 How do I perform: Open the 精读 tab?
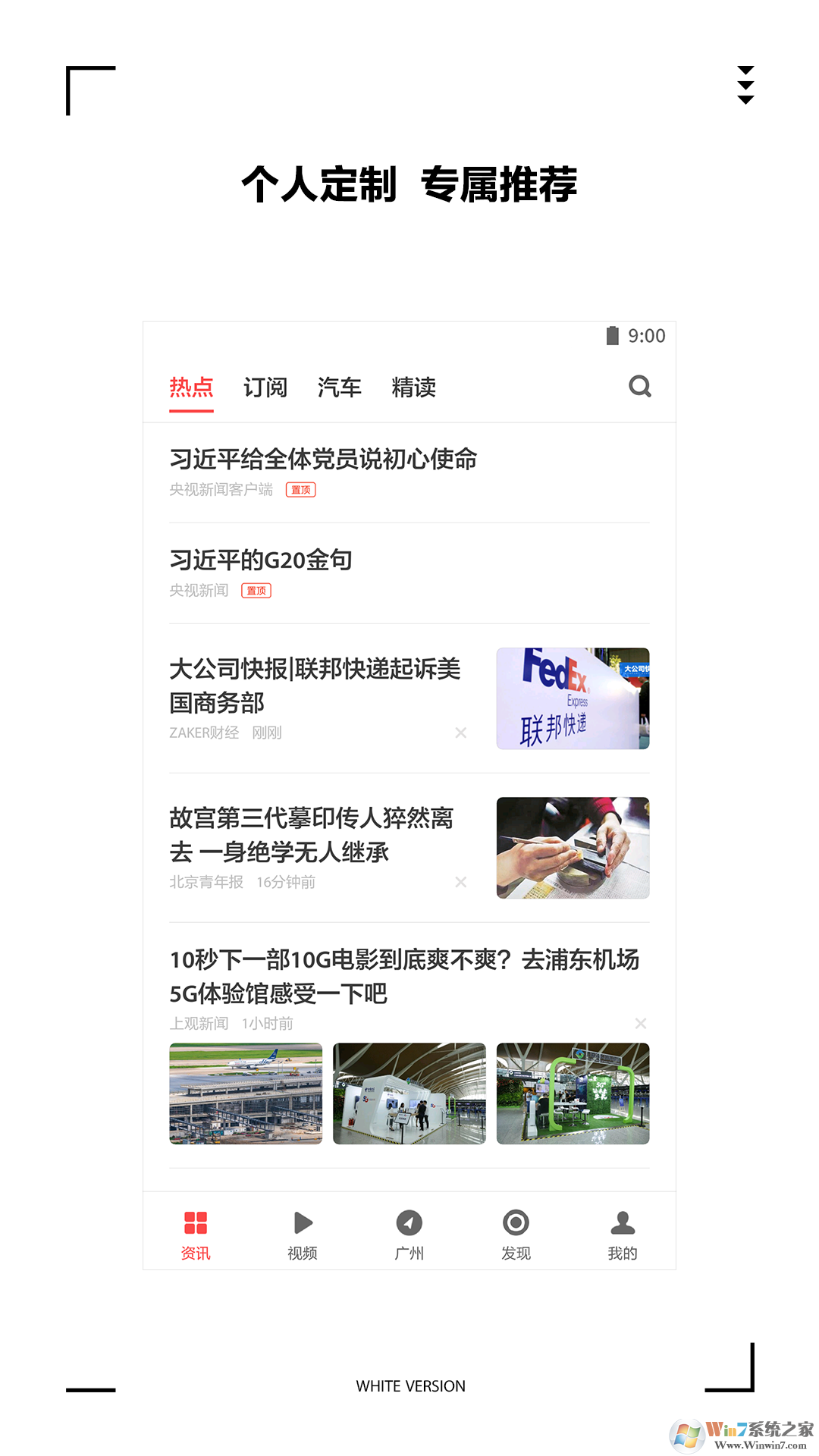tap(414, 387)
